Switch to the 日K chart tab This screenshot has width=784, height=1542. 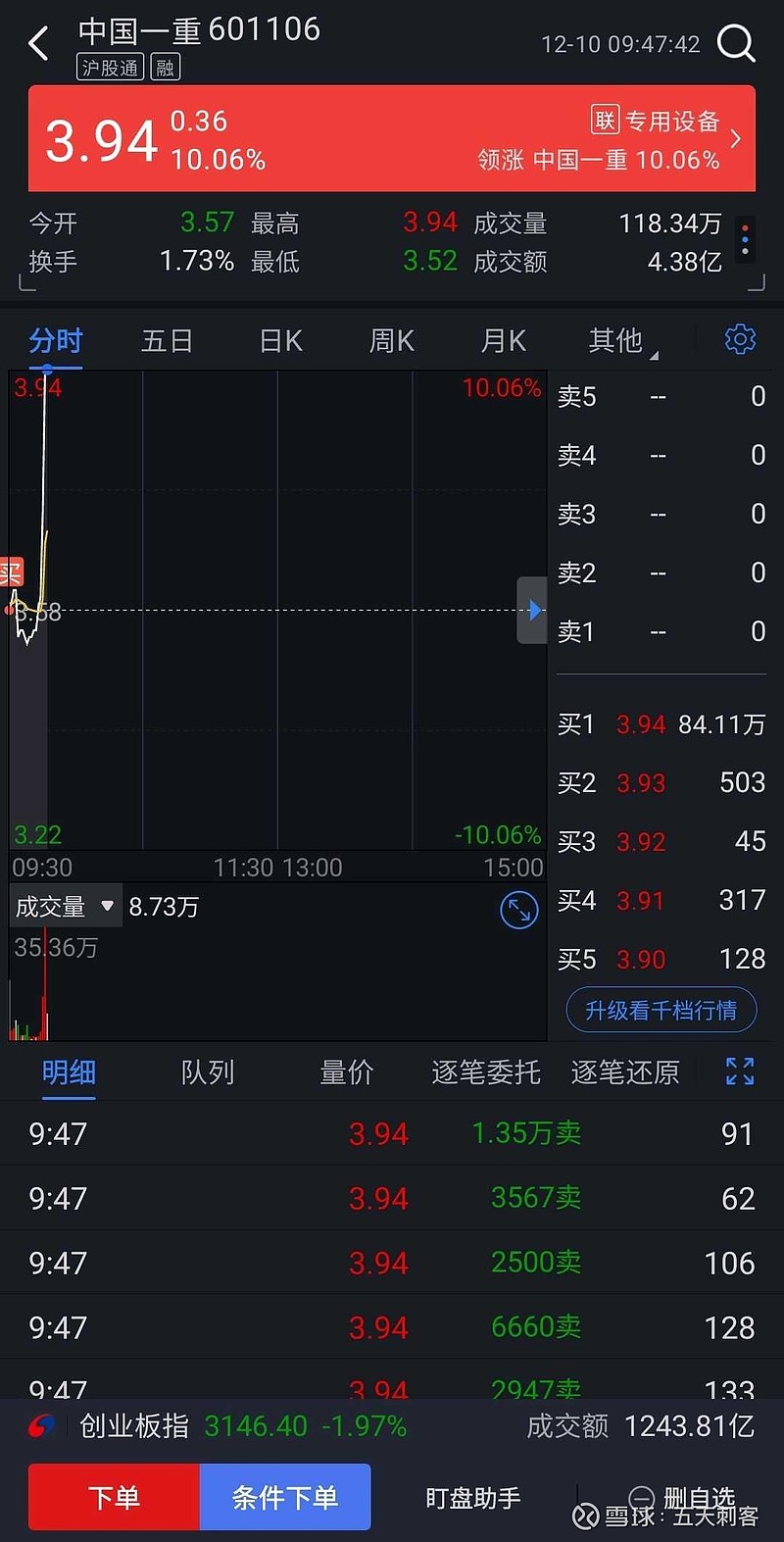280,341
